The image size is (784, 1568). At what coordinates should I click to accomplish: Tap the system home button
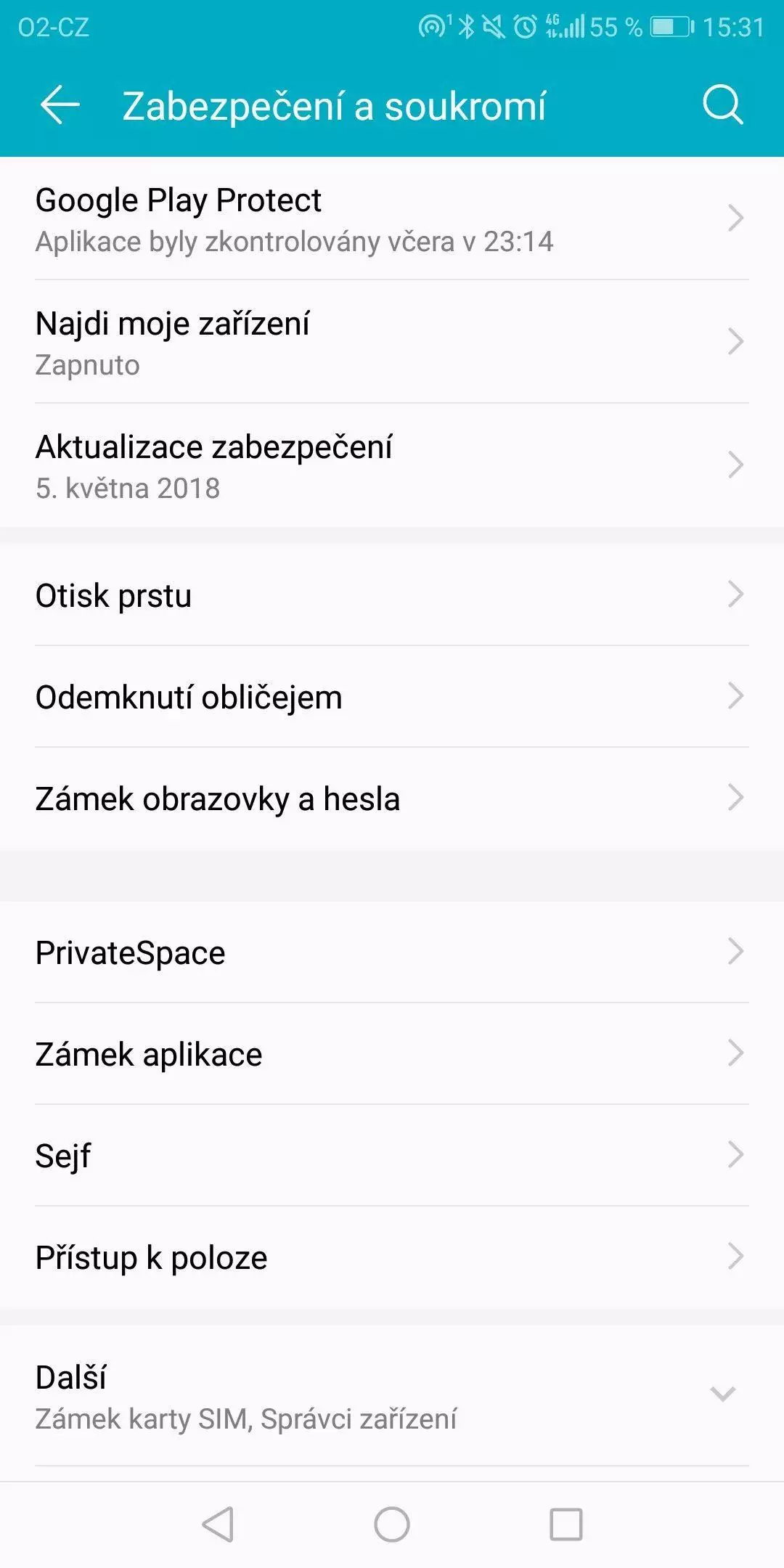392,1524
